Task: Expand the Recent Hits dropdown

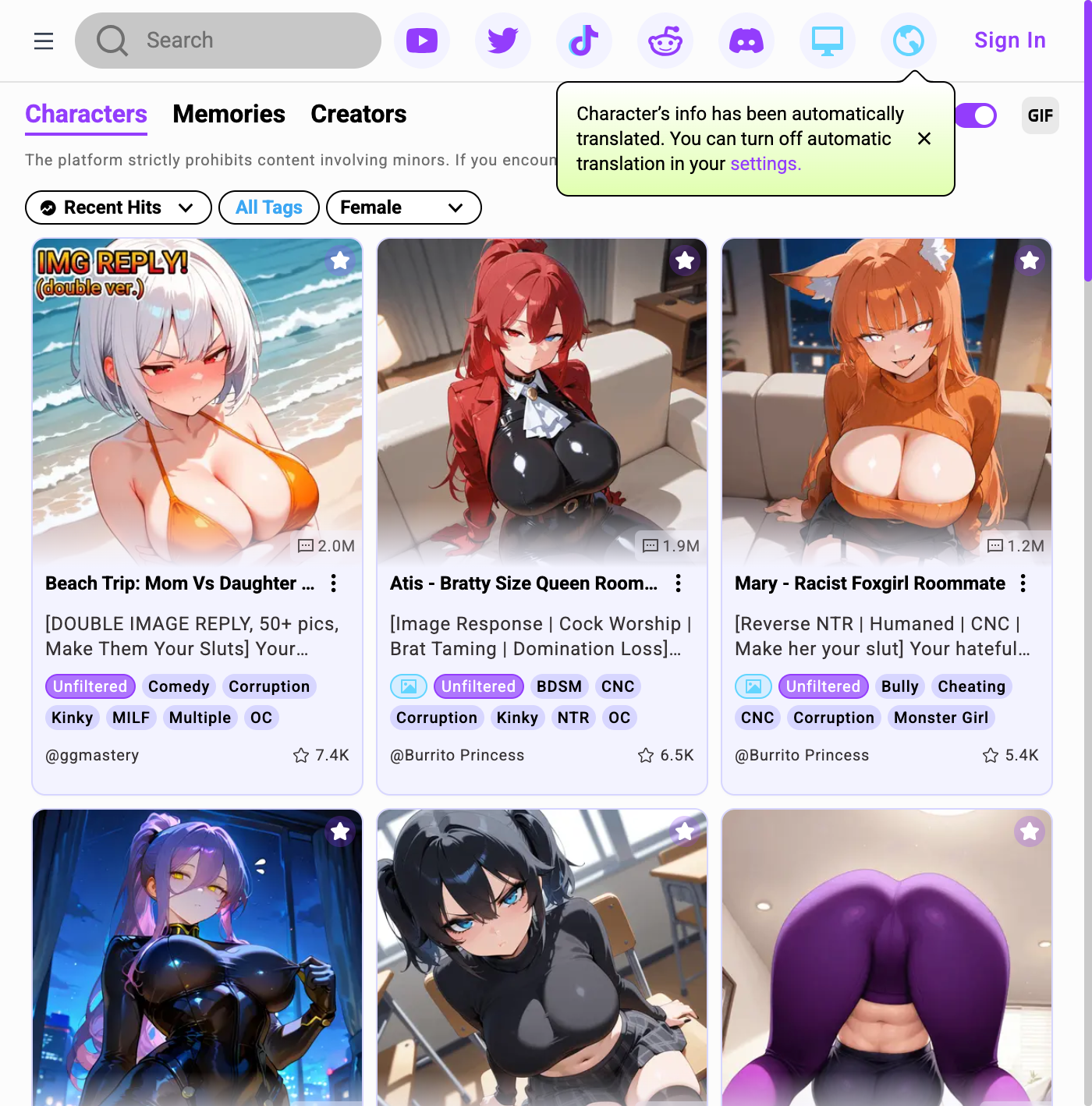Action: point(119,207)
